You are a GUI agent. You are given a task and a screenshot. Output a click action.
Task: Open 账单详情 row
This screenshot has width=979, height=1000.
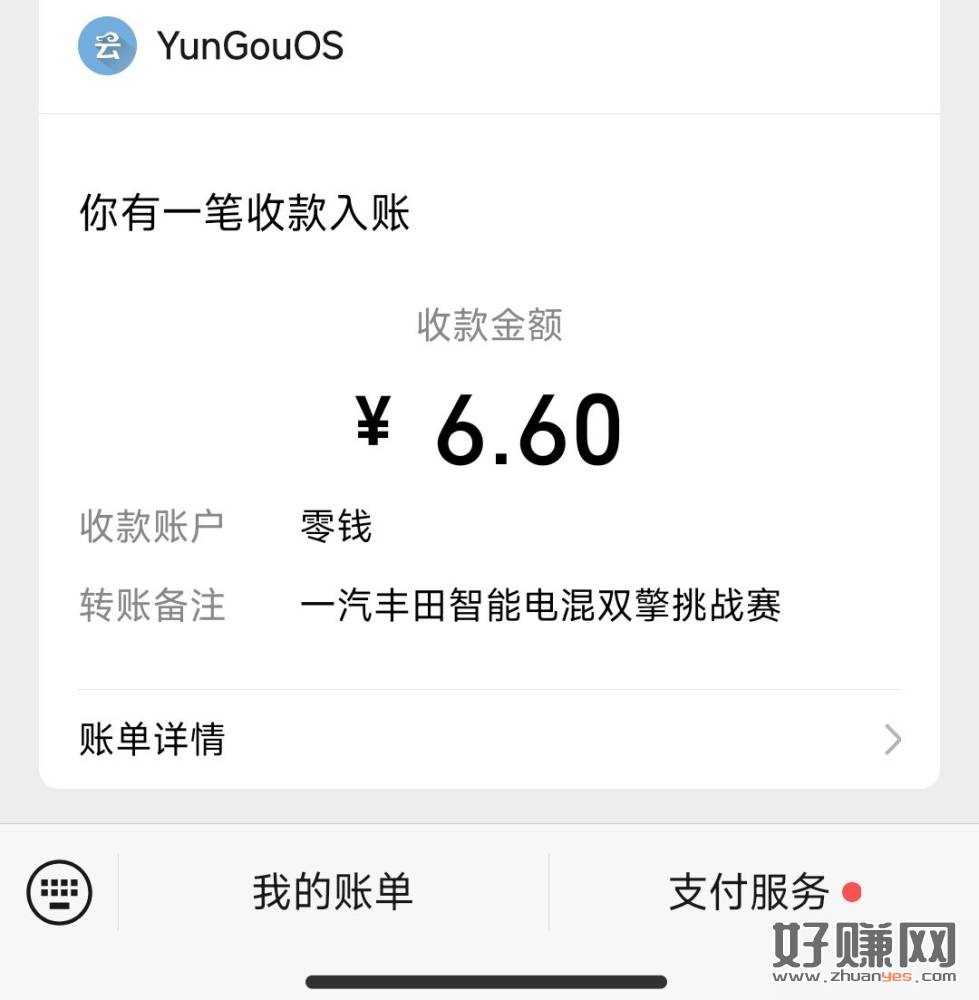pyautogui.click(x=489, y=740)
